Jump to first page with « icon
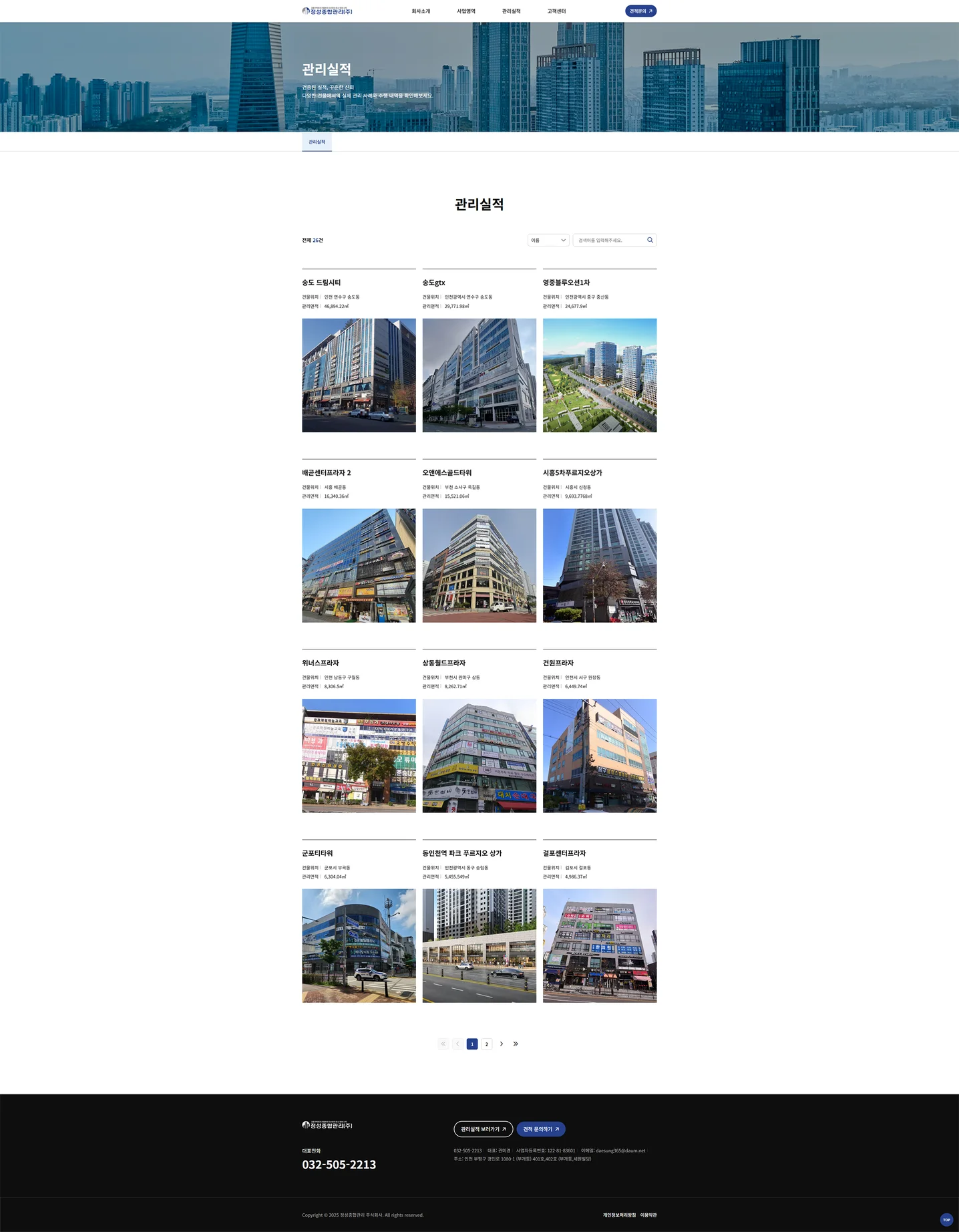The width and height of the screenshot is (959, 1232). pyautogui.click(x=443, y=1043)
